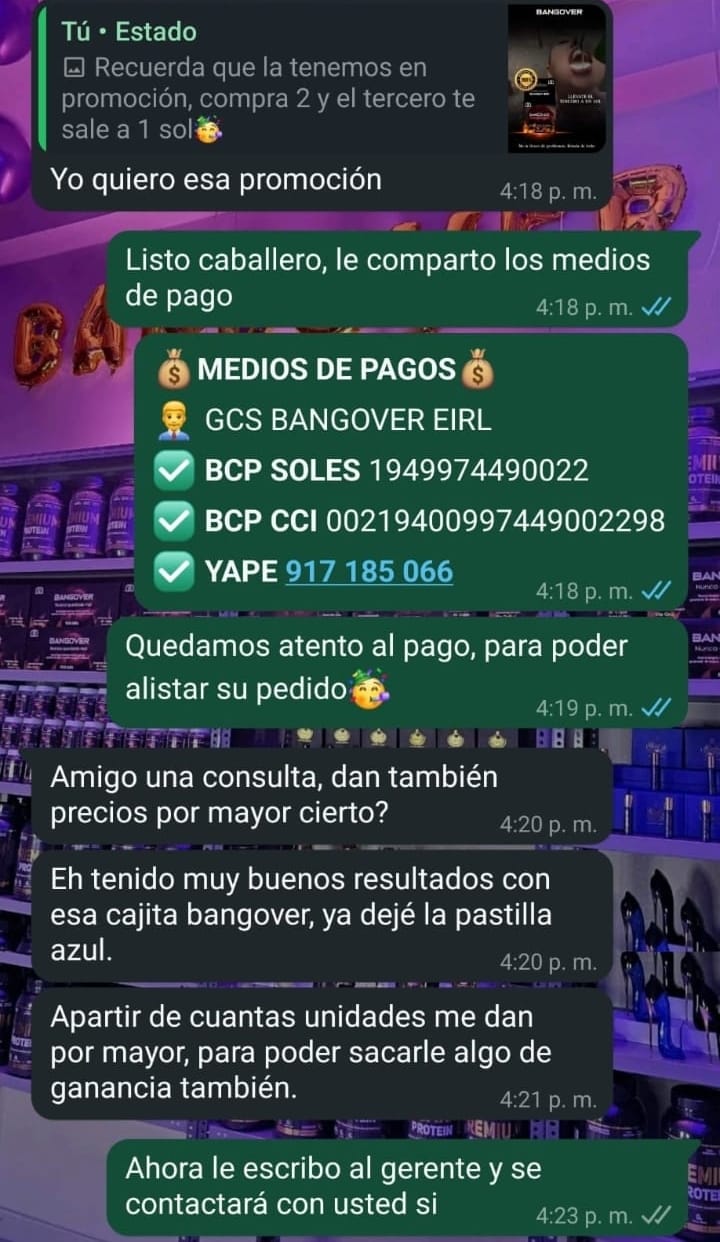Tap the celebration emoji after 'alistar su pedido'
The image size is (720, 1242).
pos(362,687)
